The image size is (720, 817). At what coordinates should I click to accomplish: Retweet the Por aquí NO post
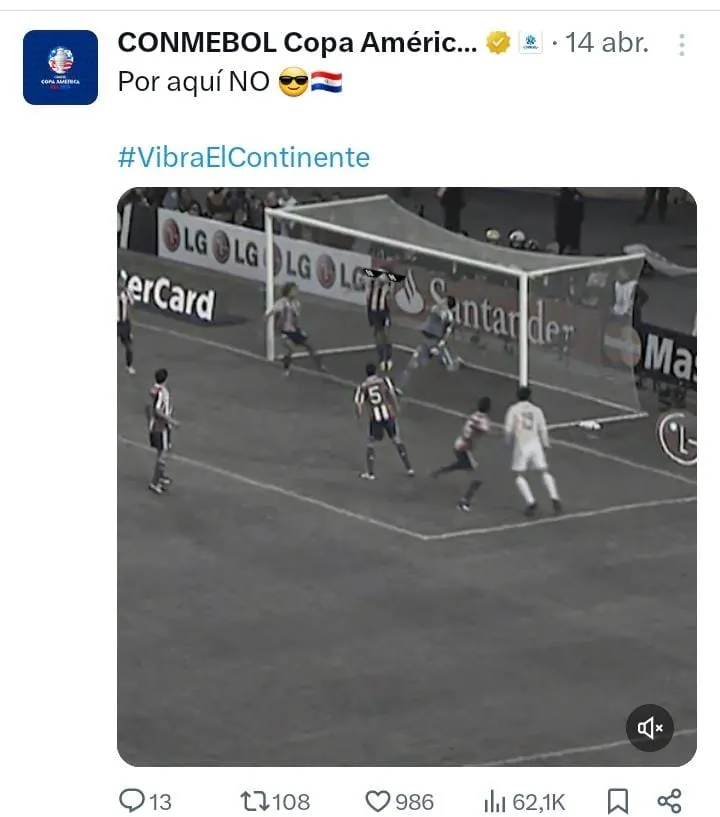(x=275, y=800)
